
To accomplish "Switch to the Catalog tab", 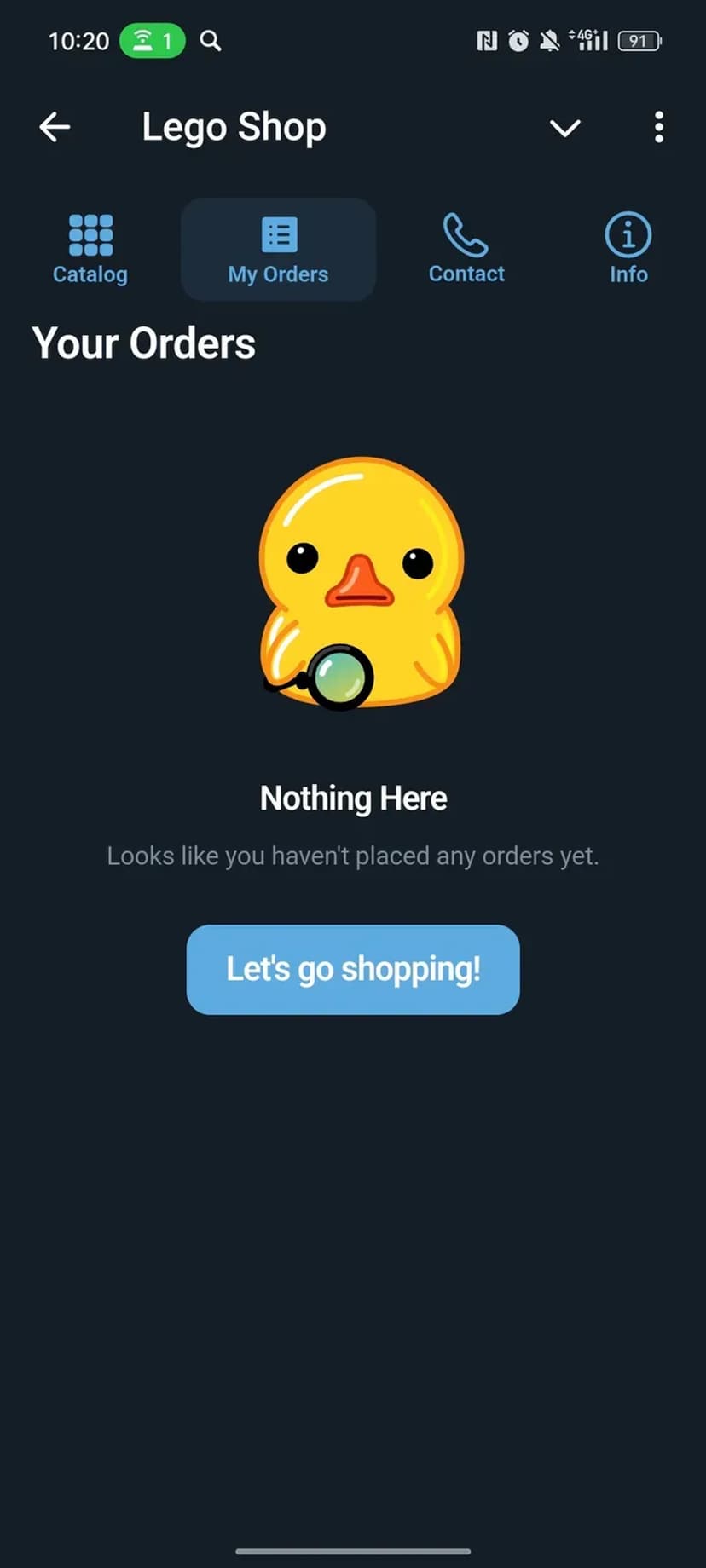I will pos(90,249).
